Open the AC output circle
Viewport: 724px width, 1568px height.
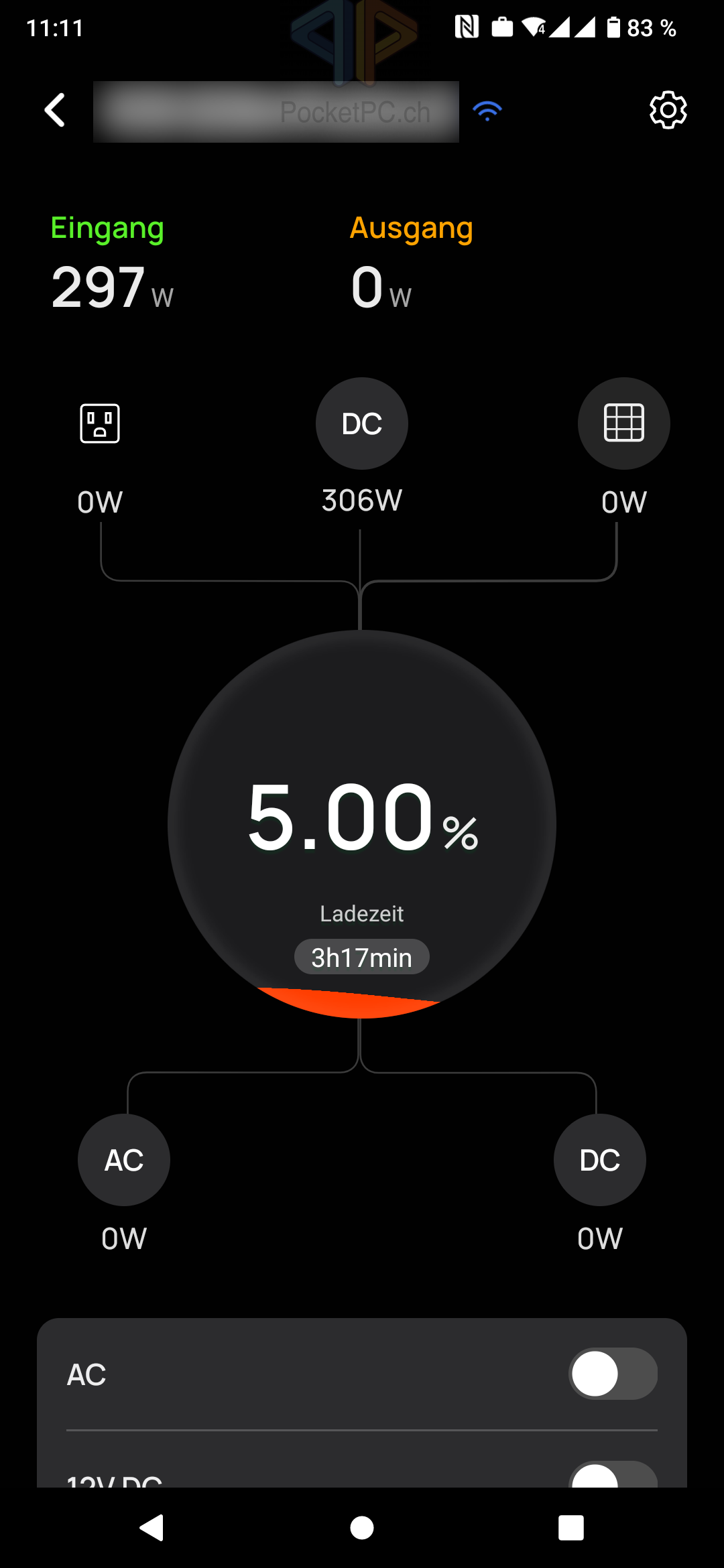coord(124,1160)
